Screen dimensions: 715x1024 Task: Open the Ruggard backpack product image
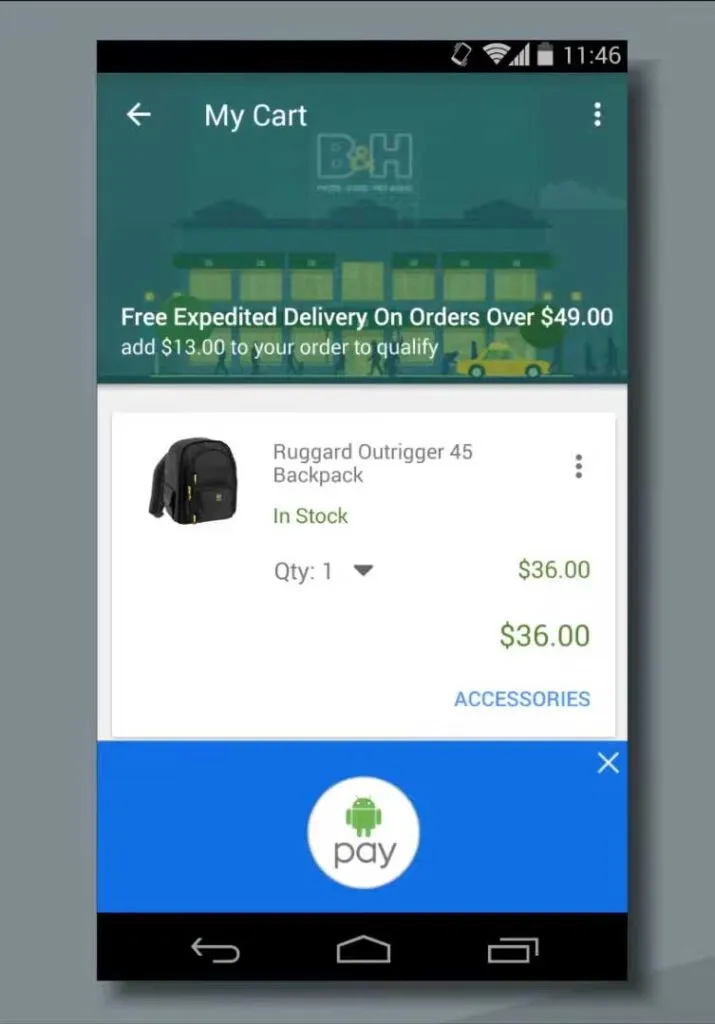193,478
